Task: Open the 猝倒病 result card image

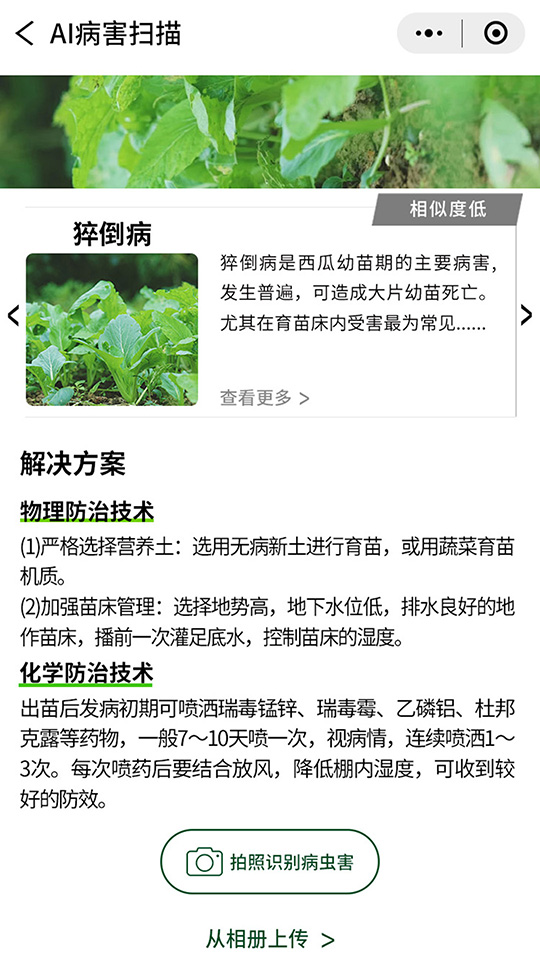Action: click(112, 329)
